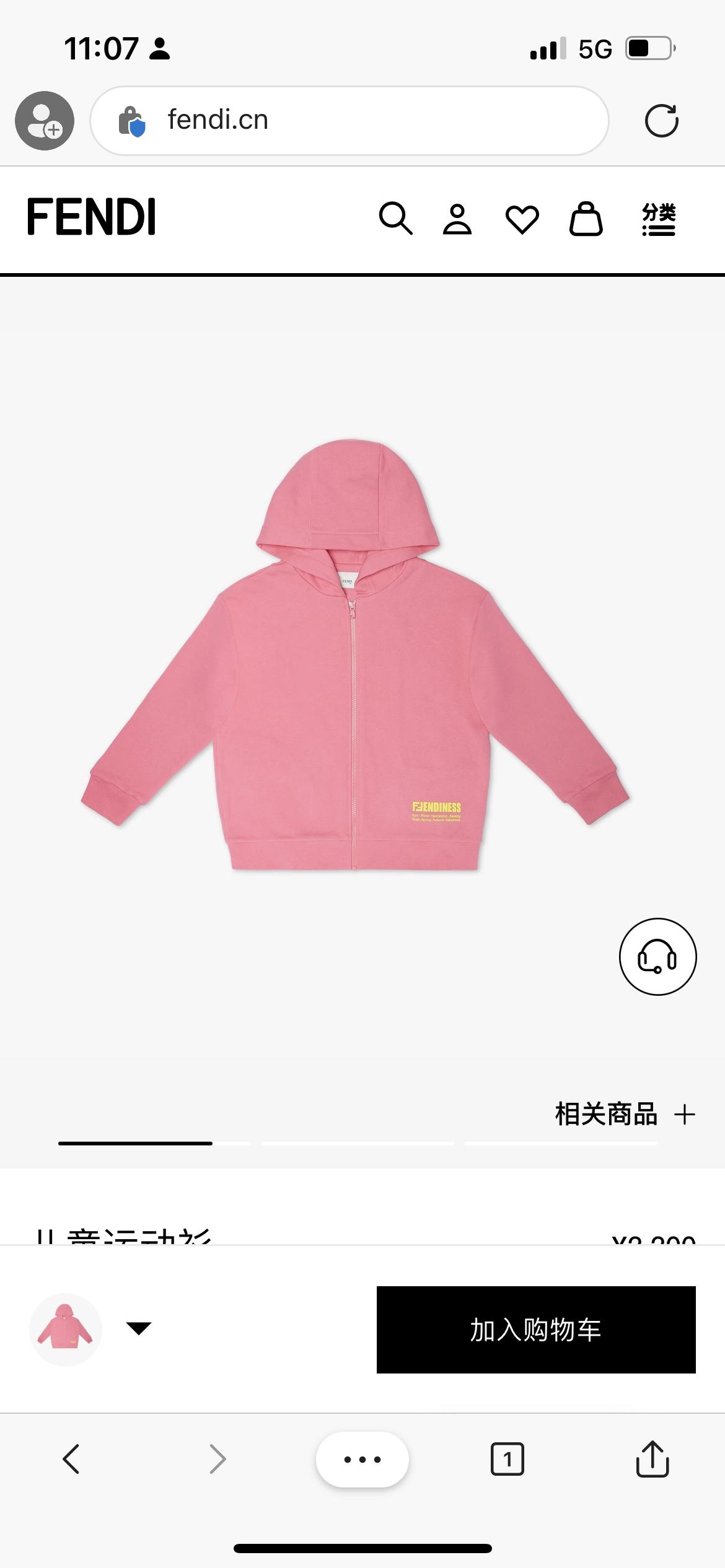Open the wishlist heart icon
The height and width of the screenshot is (1568, 725).
pos(522,219)
